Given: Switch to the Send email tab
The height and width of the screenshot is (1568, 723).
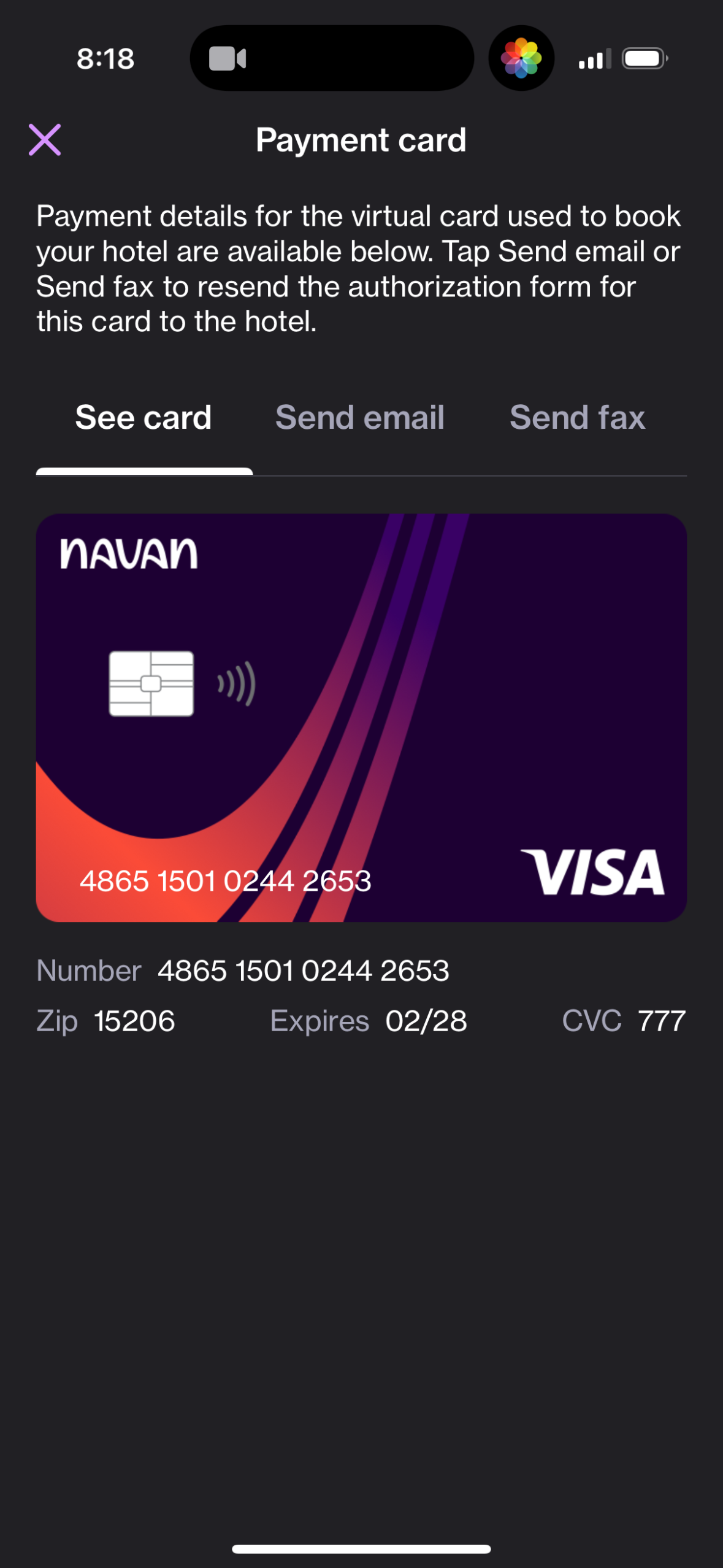Looking at the screenshot, I should tap(361, 417).
